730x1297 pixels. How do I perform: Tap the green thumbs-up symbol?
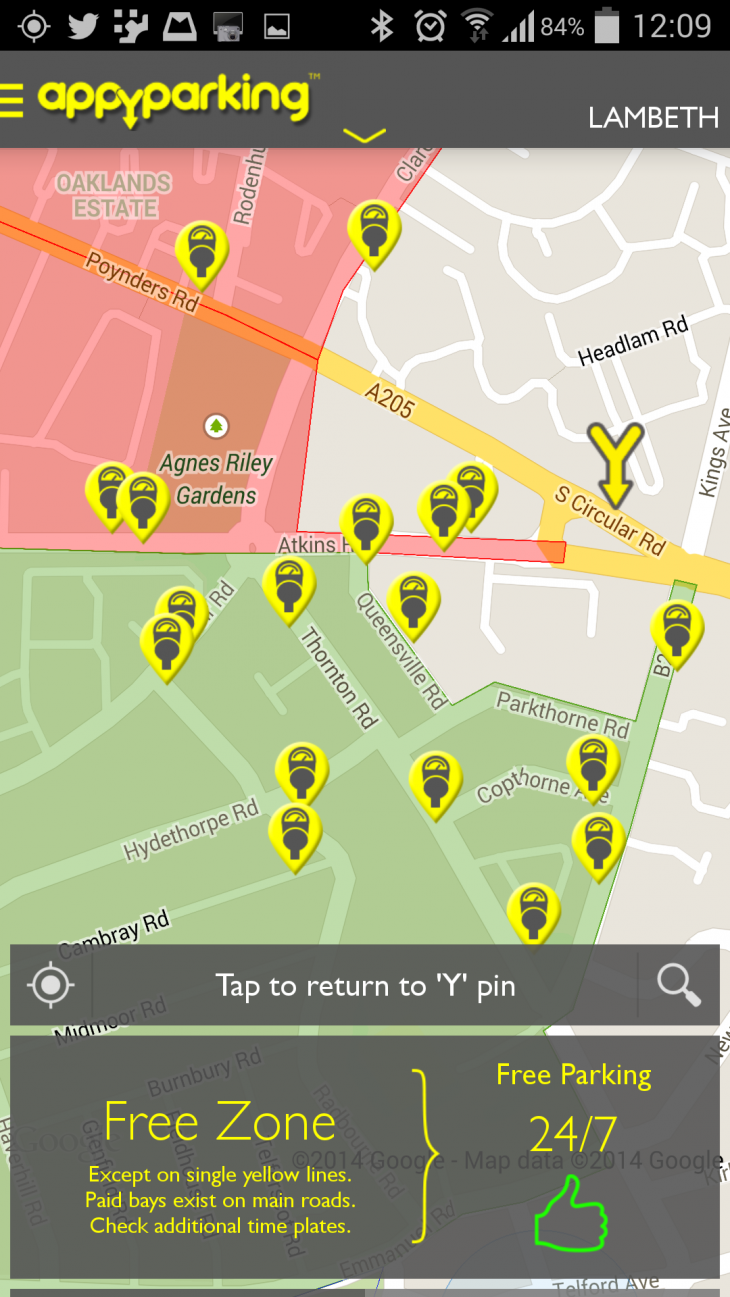click(571, 1212)
